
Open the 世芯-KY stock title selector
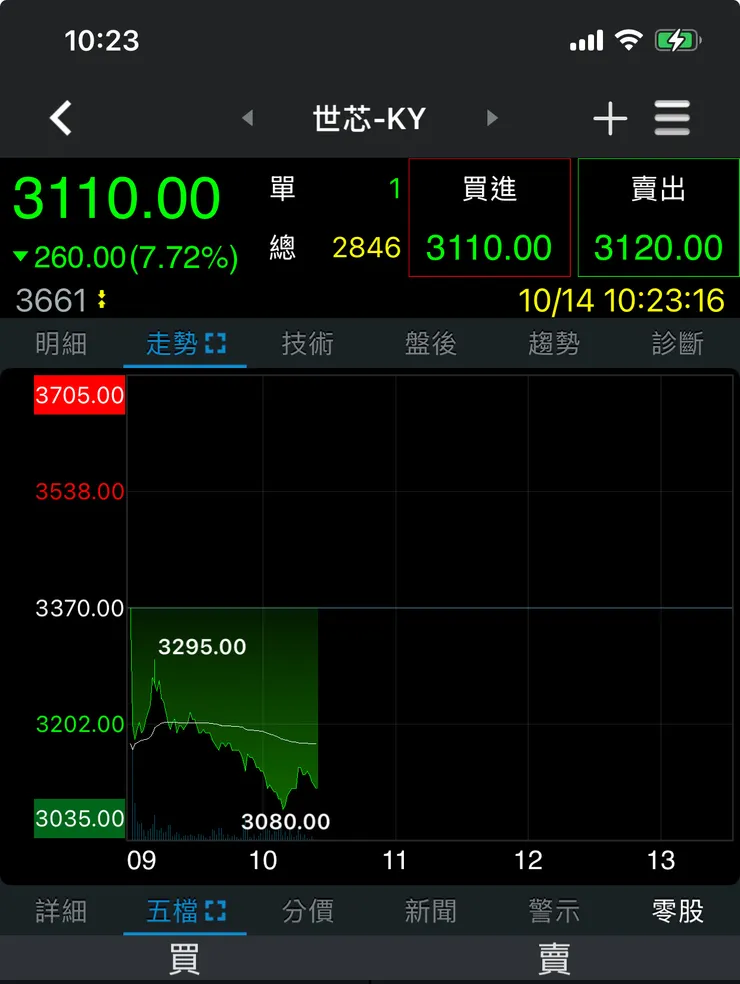369,117
